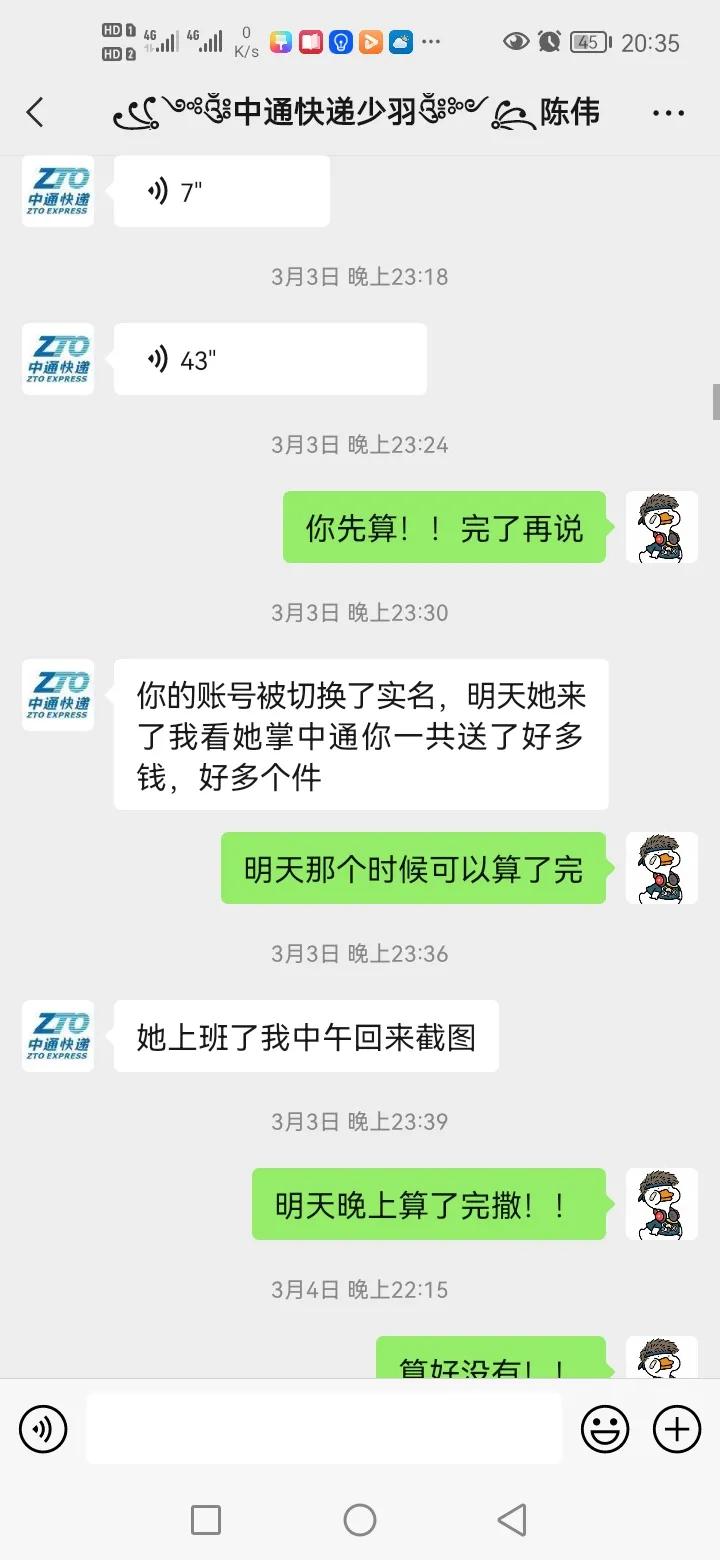Tap the message input field
The width and height of the screenshot is (720, 1560).
[x=320, y=1428]
